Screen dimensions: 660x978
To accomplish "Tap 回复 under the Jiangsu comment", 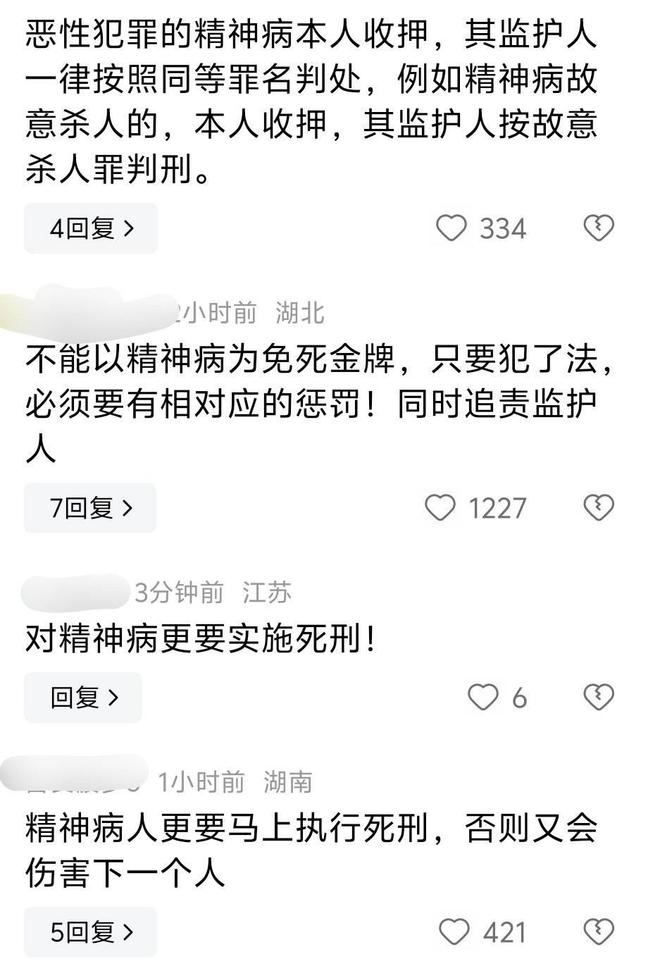I will [83, 697].
